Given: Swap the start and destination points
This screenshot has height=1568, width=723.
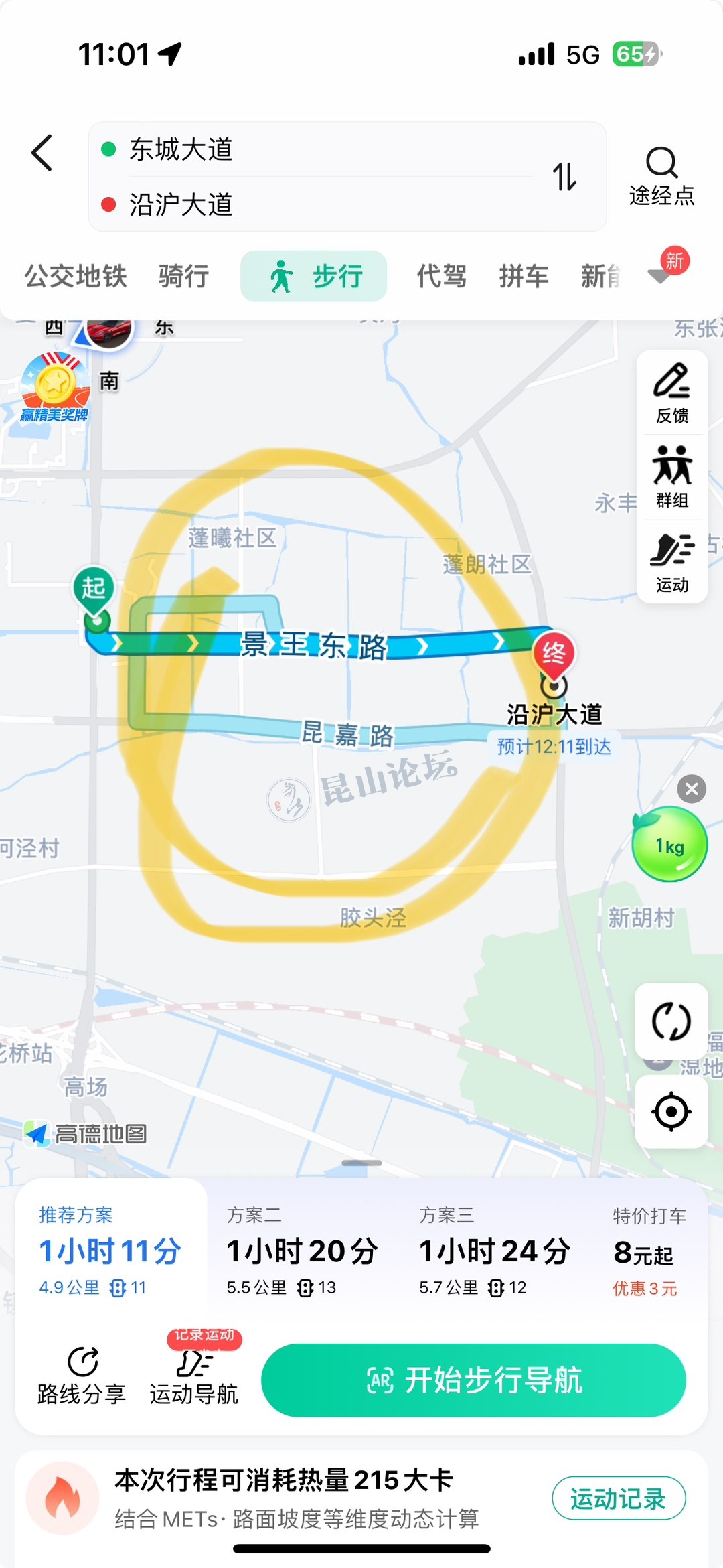Looking at the screenshot, I should click(x=564, y=177).
